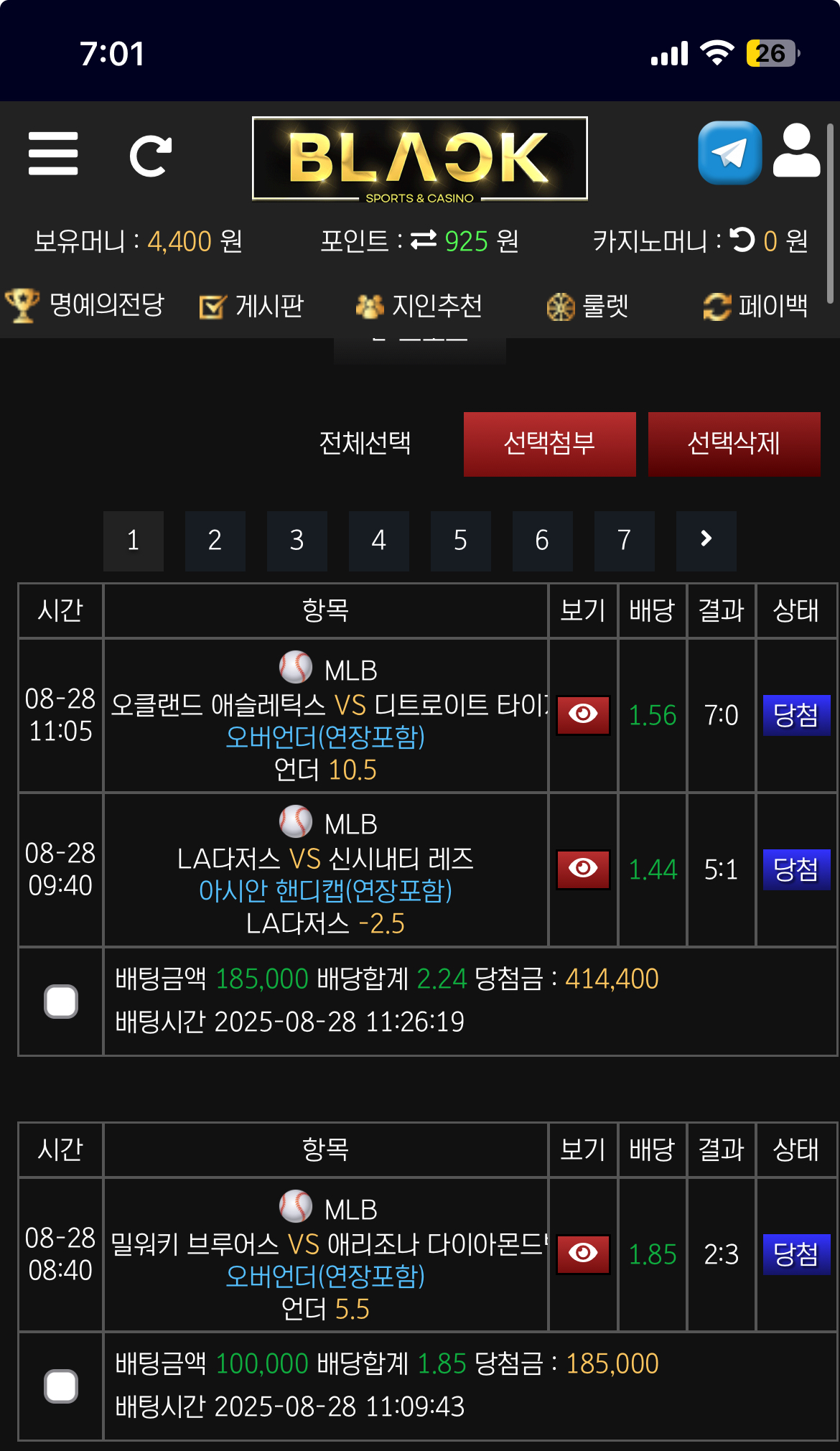Viewport: 840px width, 1451px height.
Task: Open the 룰렛 roulette
Action: point(588,307)
